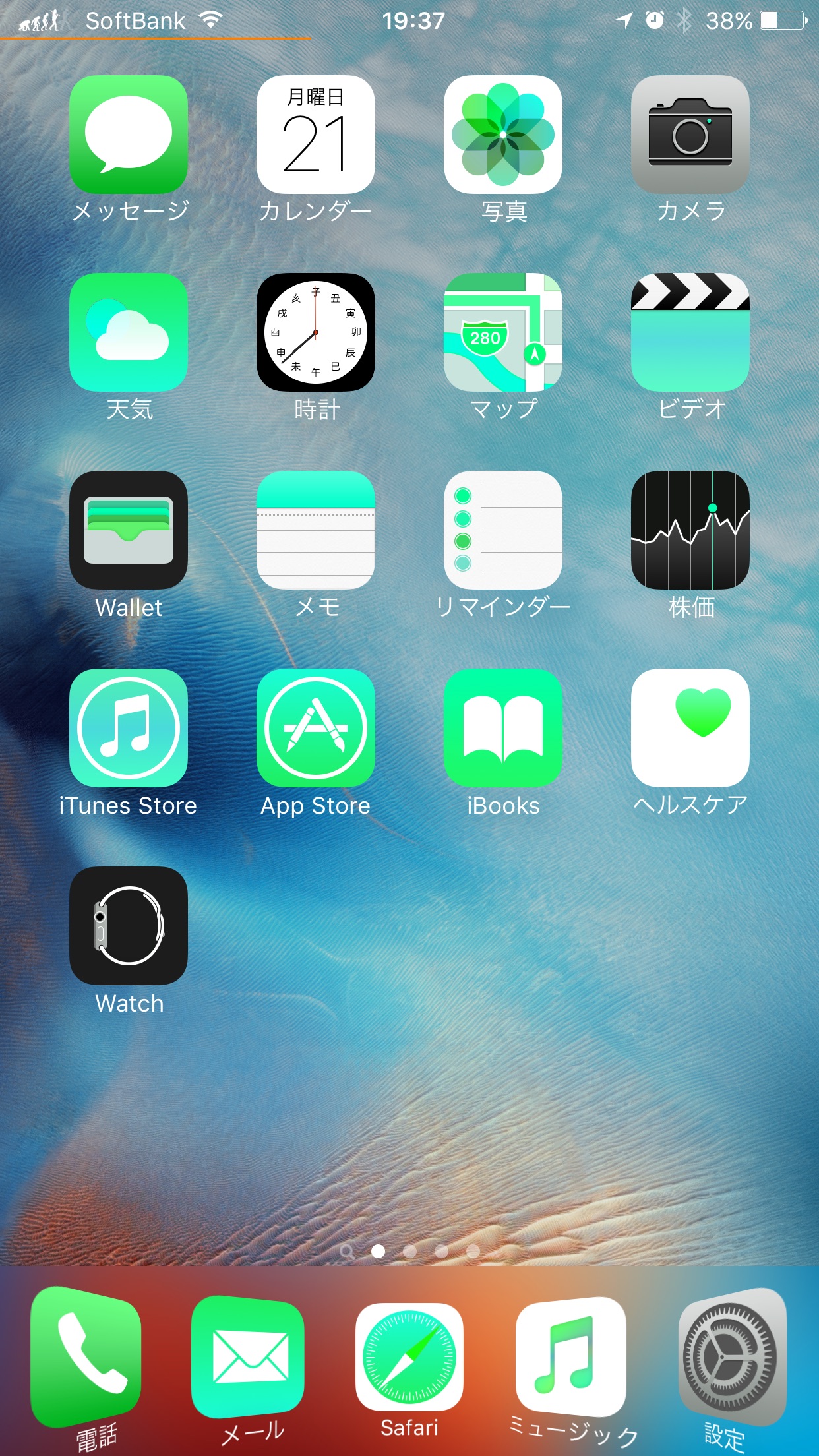Launch the App Store
Viewport: 819px width, 1456px height.
(x=316, y=728)
